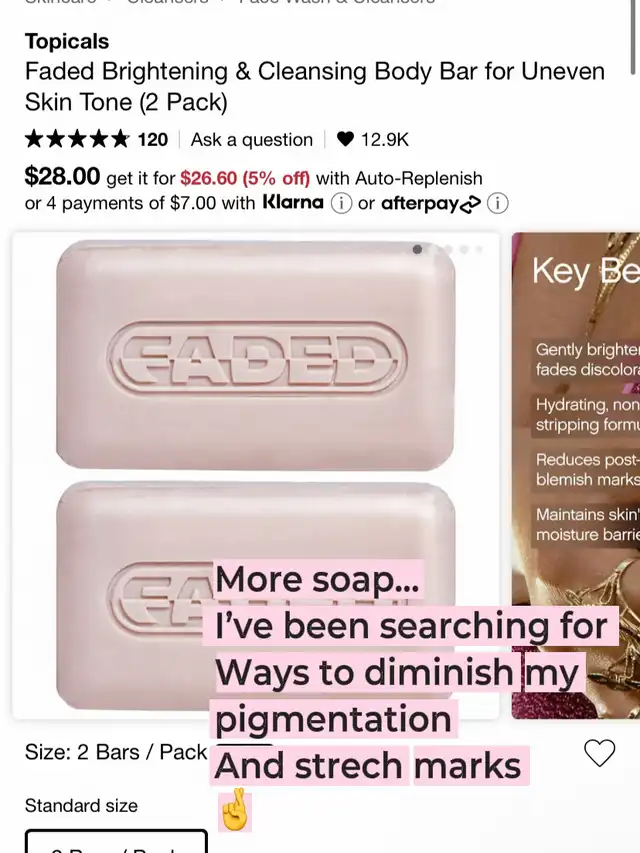Select the 2 Bars / Pack size option
Viewport: 640px width, 853px height.
point(116,842)
